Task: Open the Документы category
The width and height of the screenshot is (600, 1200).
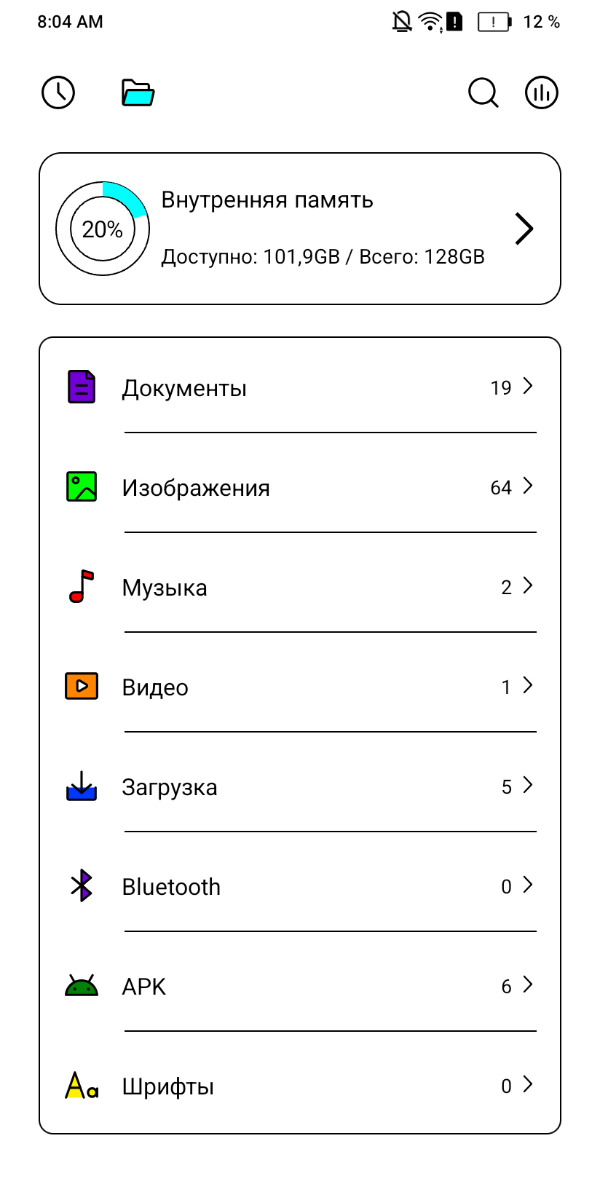Action: tap(300, 388)
